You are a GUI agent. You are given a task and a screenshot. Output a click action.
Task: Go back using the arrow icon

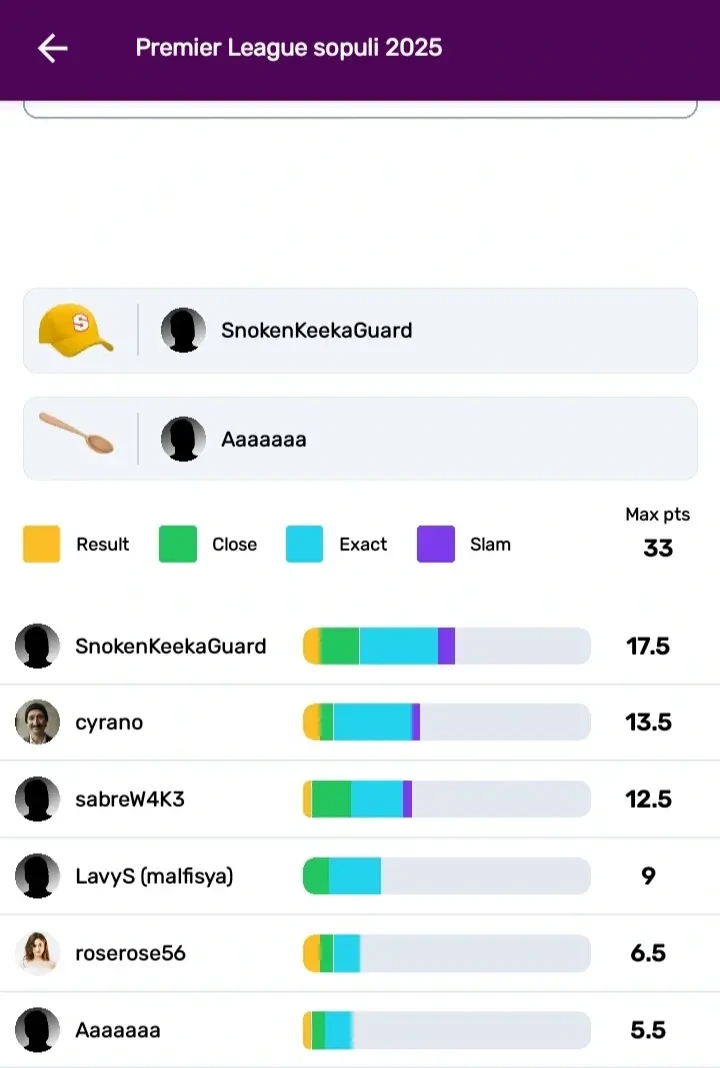[52, 48]
